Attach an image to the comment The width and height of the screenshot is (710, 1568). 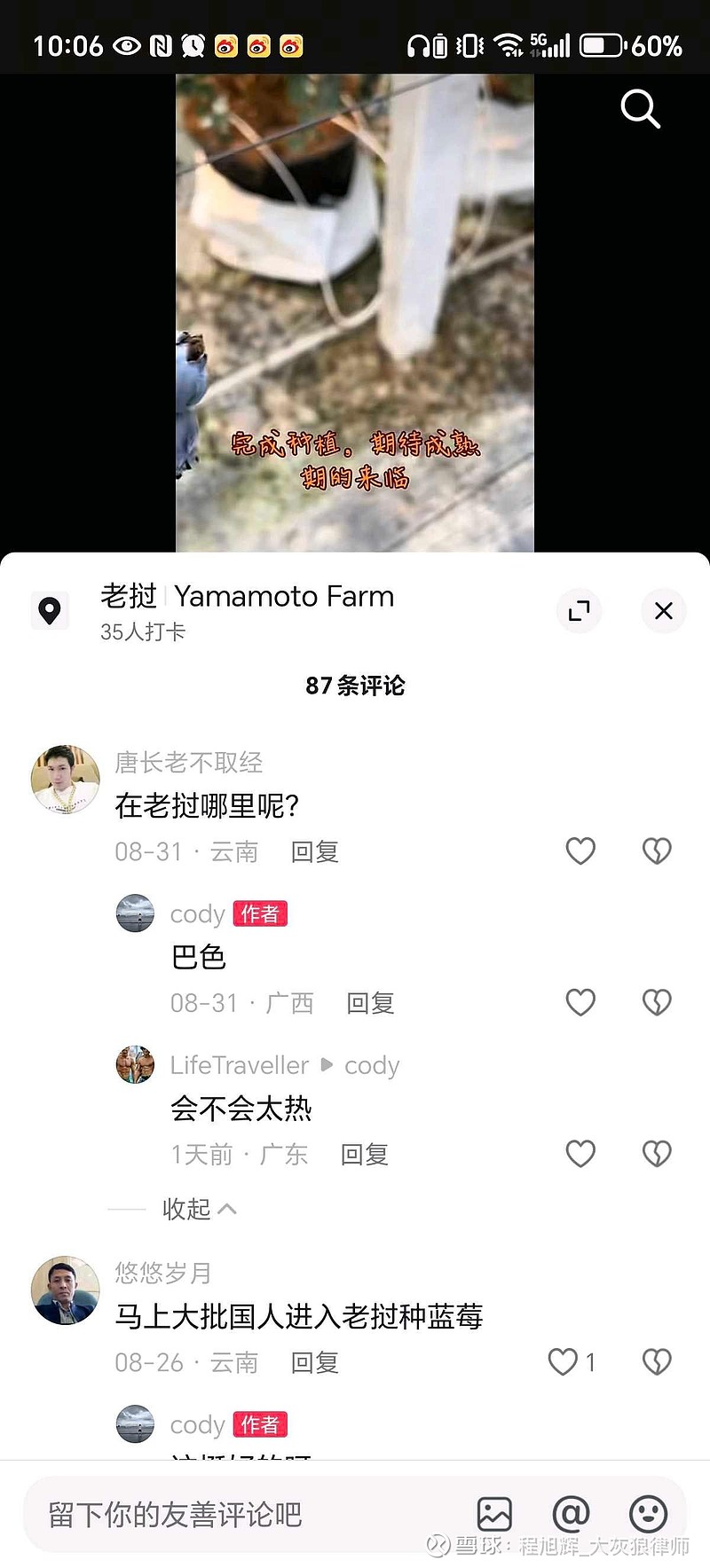pos(494,1515)
